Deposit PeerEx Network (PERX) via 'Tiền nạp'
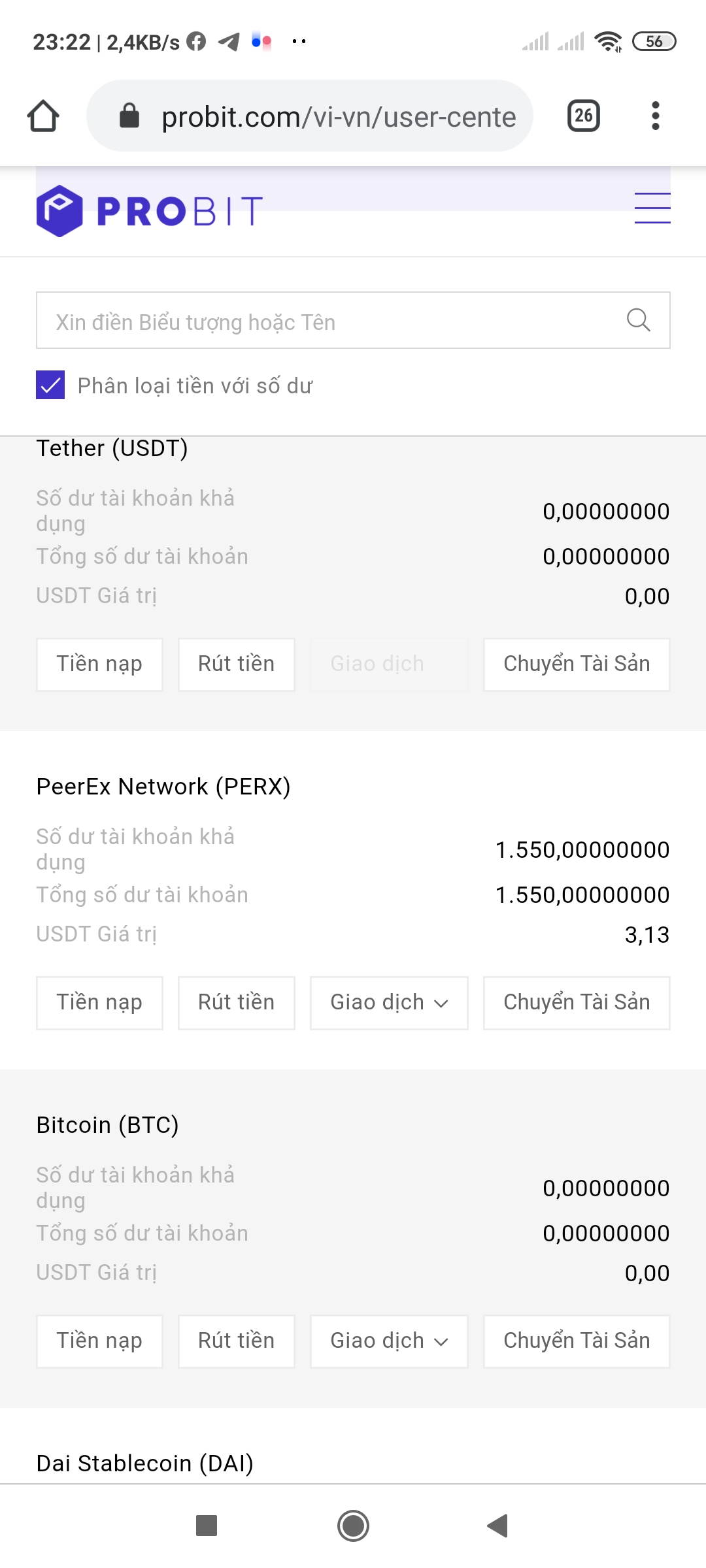 pos(99,1003)
